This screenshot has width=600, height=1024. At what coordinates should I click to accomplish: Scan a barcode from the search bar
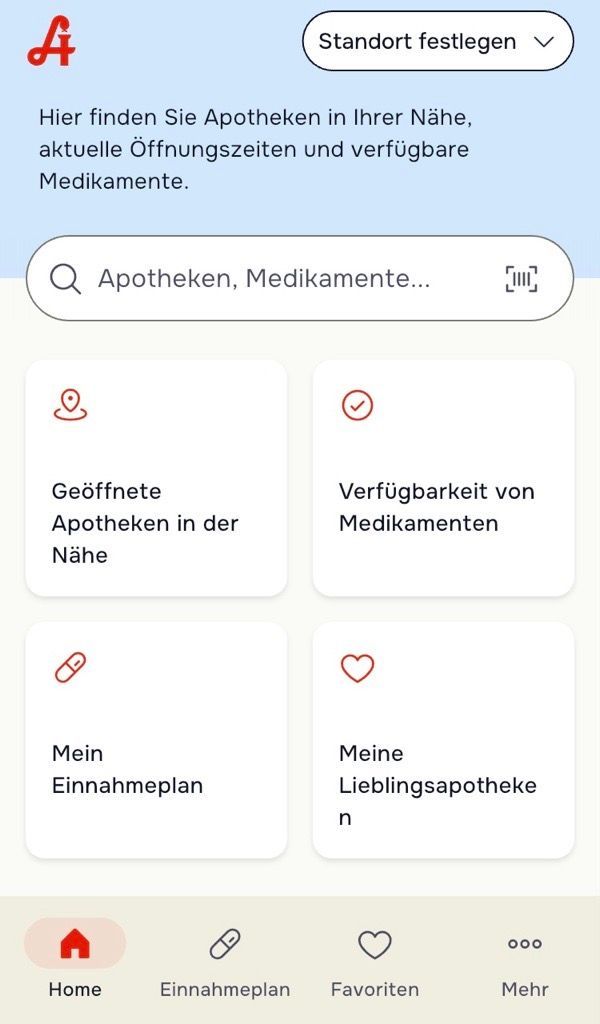tap(521, 279)
